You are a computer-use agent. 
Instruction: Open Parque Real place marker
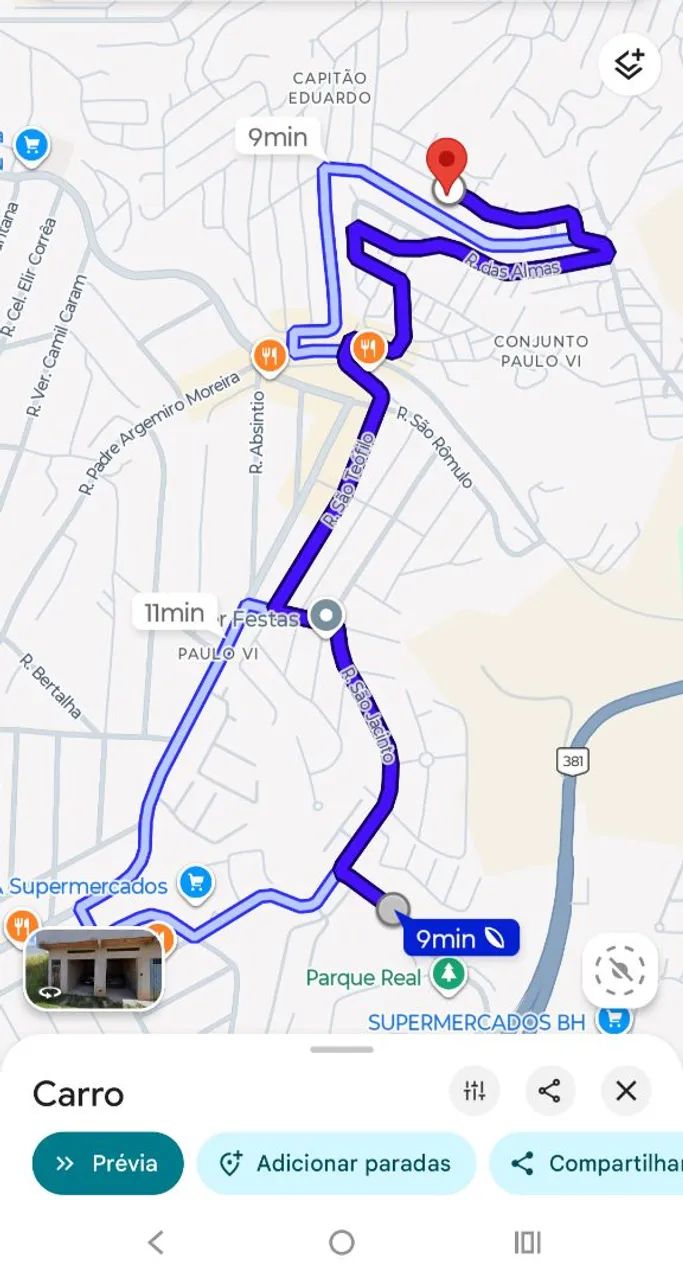coord(449,974)
